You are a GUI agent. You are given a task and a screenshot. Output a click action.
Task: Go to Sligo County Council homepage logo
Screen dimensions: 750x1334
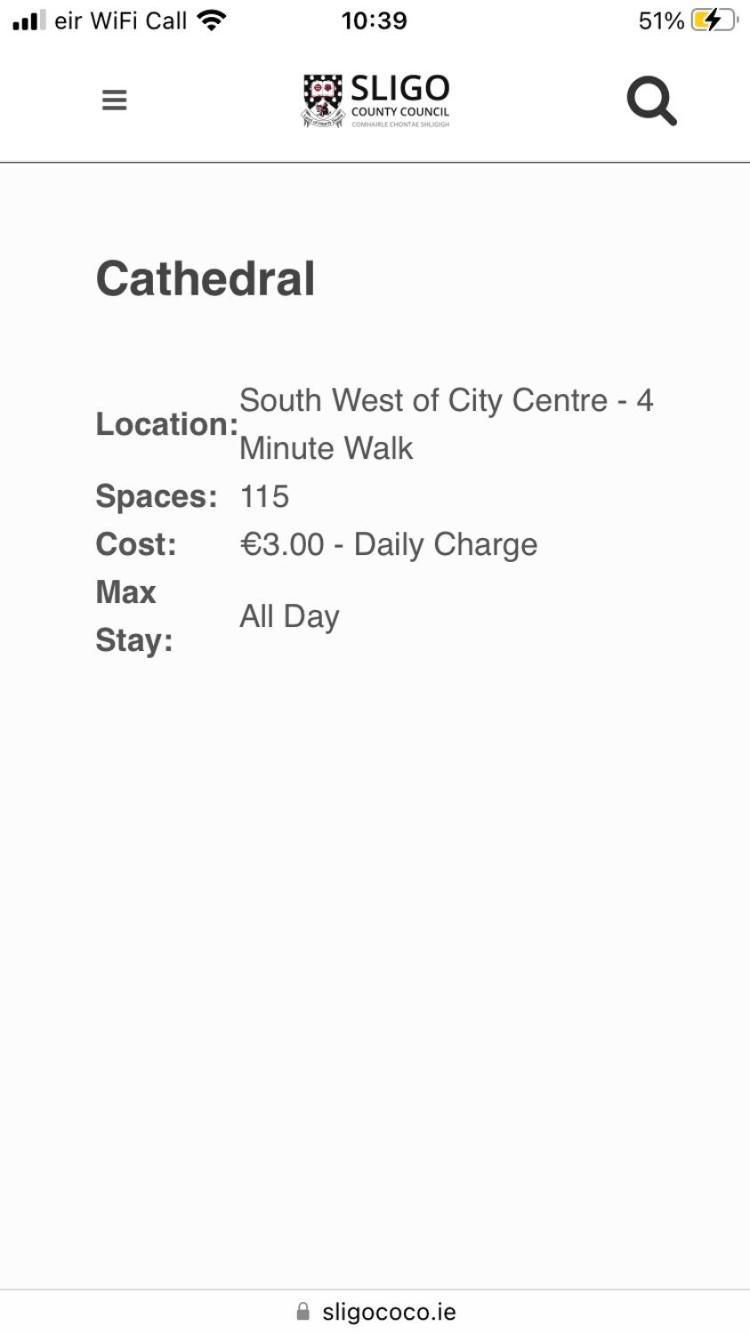[376, 100]
